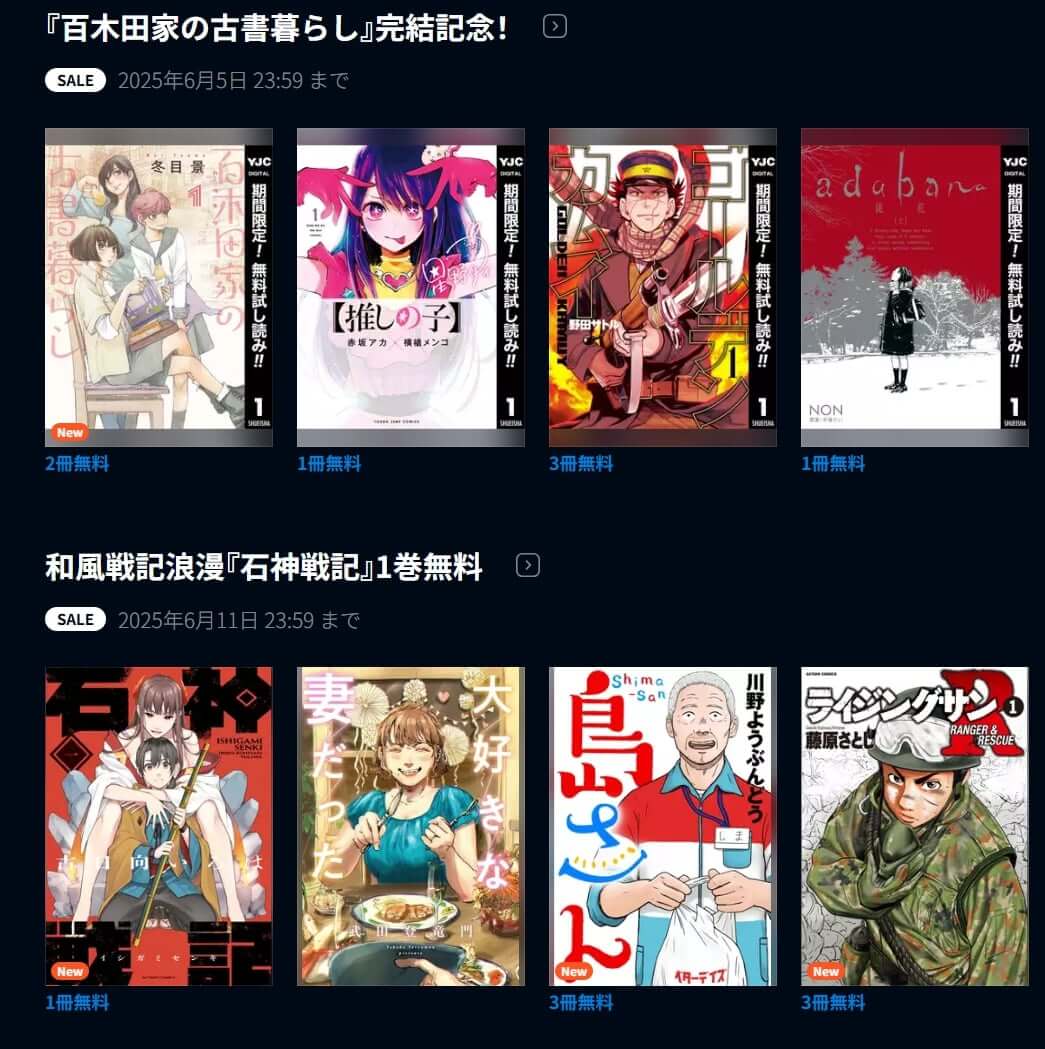Expand the 百木田家の古書暮らし完結記念 section arrow
The height and width of the screenshot is (1049, 1045).
(555, 26)
